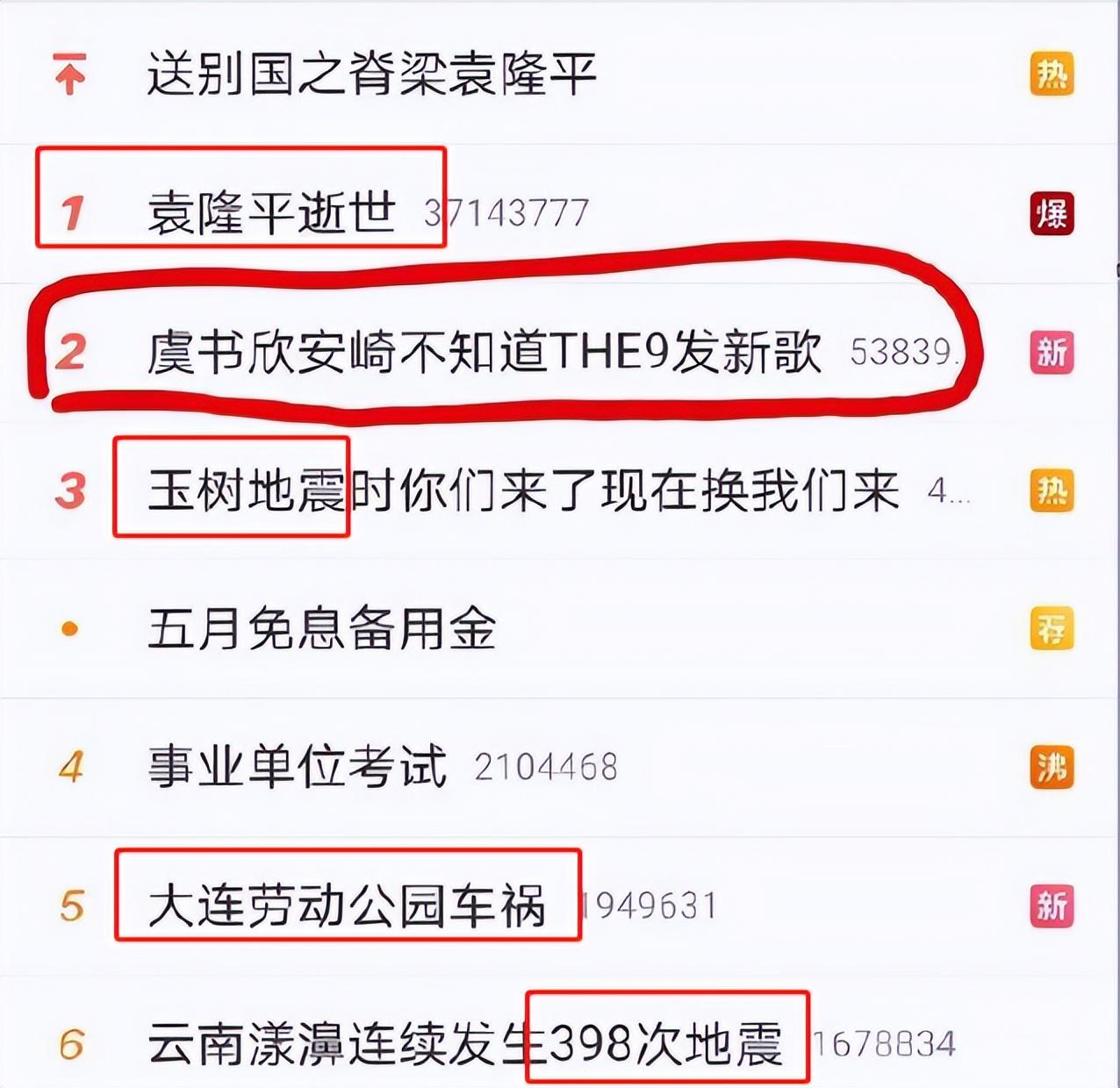Image resolution: width=1120 pixels, height=1088 pixels.
Task: Open topic 玉树地震时你们来了现在换我们来
Action: [522, 490]
